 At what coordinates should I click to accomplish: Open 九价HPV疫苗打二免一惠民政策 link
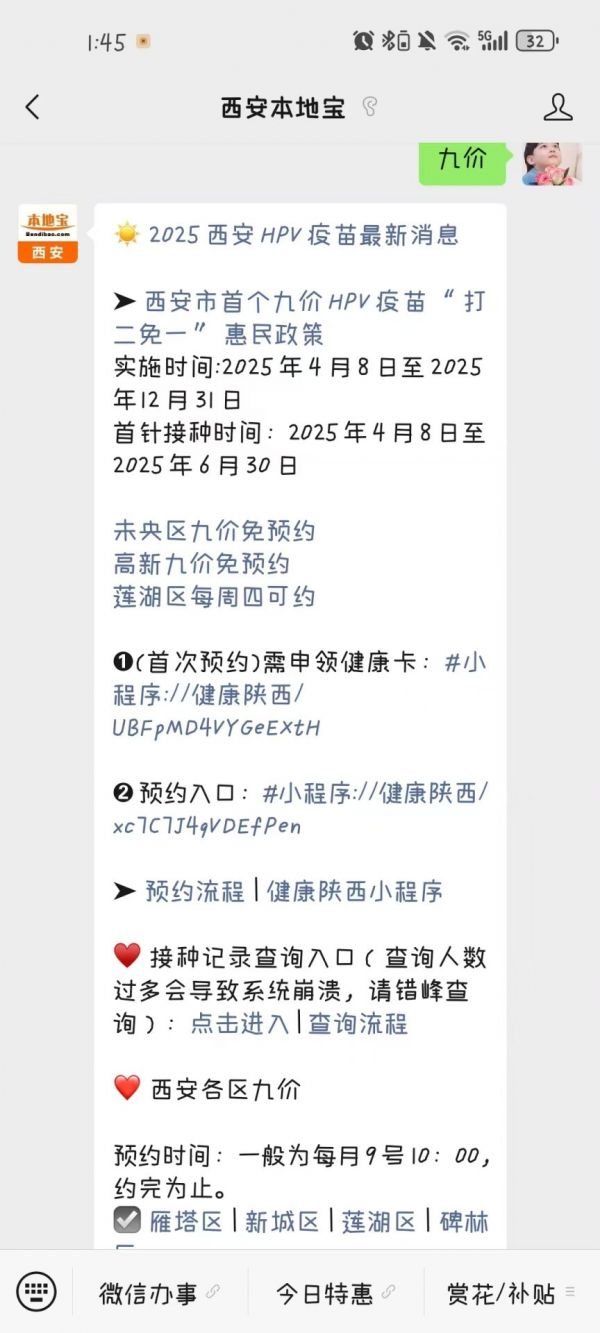pyautogui.click(x=300, y=317)
